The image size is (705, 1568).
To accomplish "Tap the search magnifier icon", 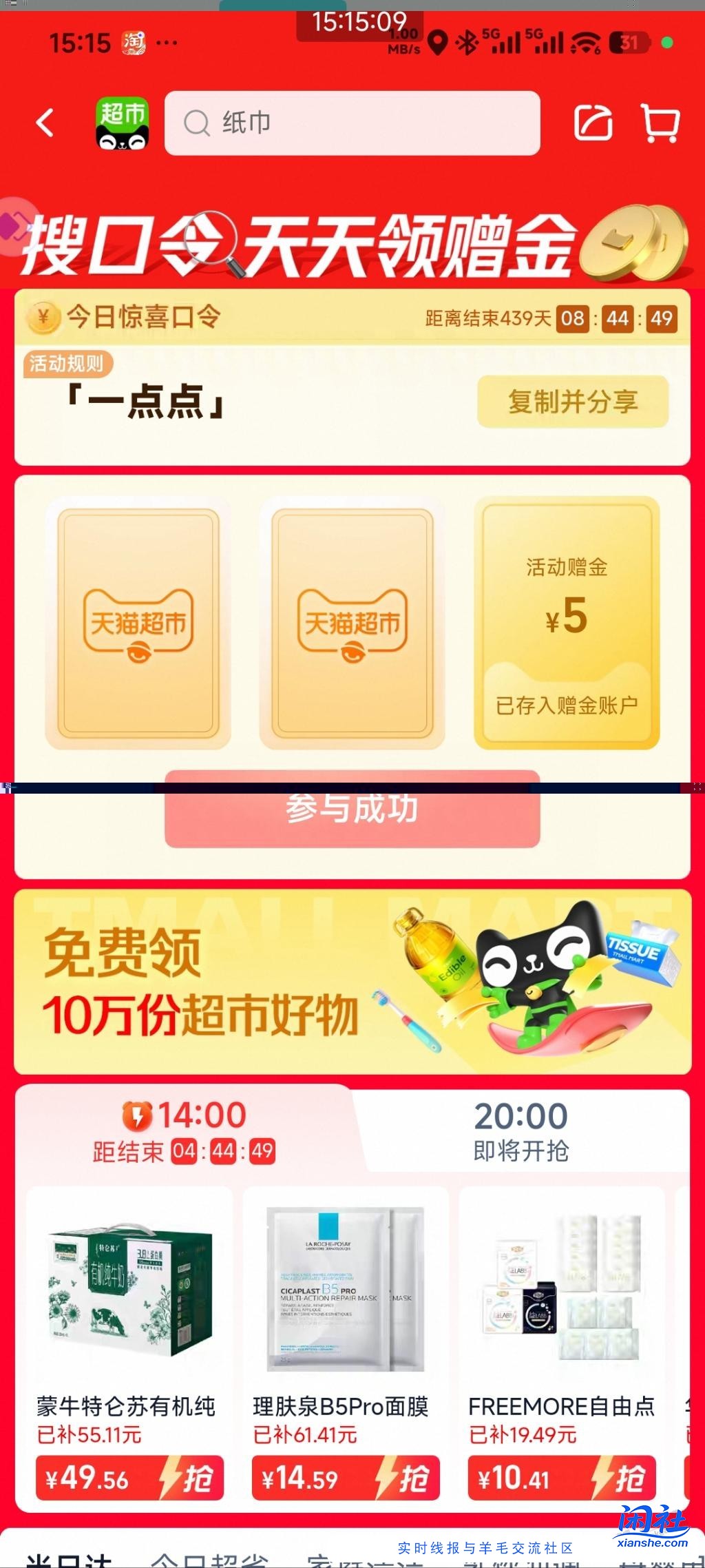I will (196, 123).
